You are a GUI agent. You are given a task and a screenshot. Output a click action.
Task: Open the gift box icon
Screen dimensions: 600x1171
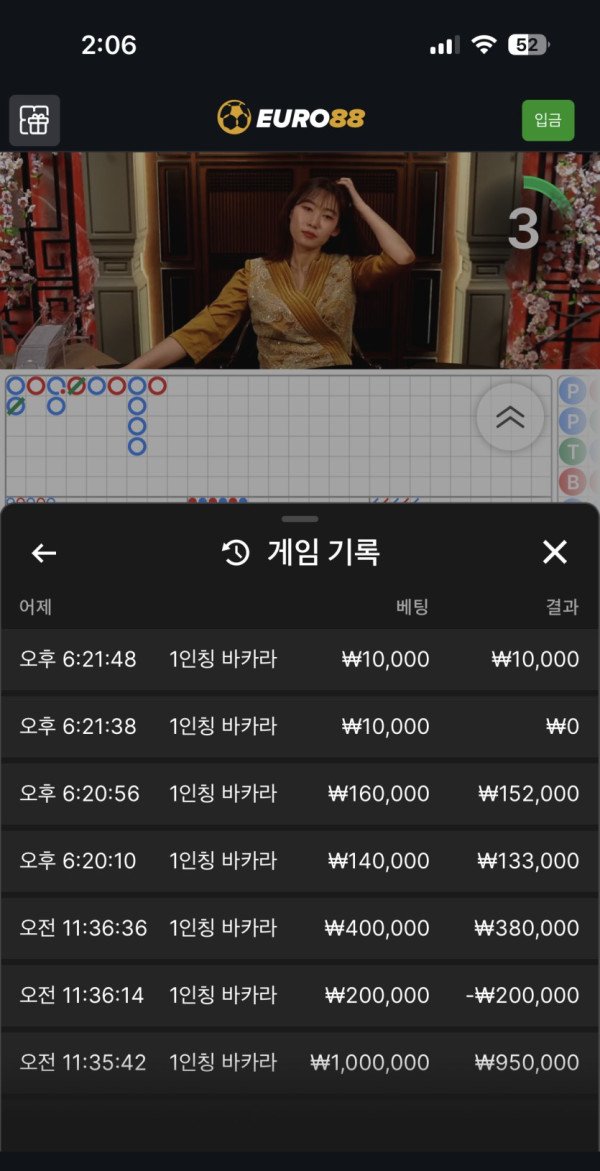pos(35,121)
